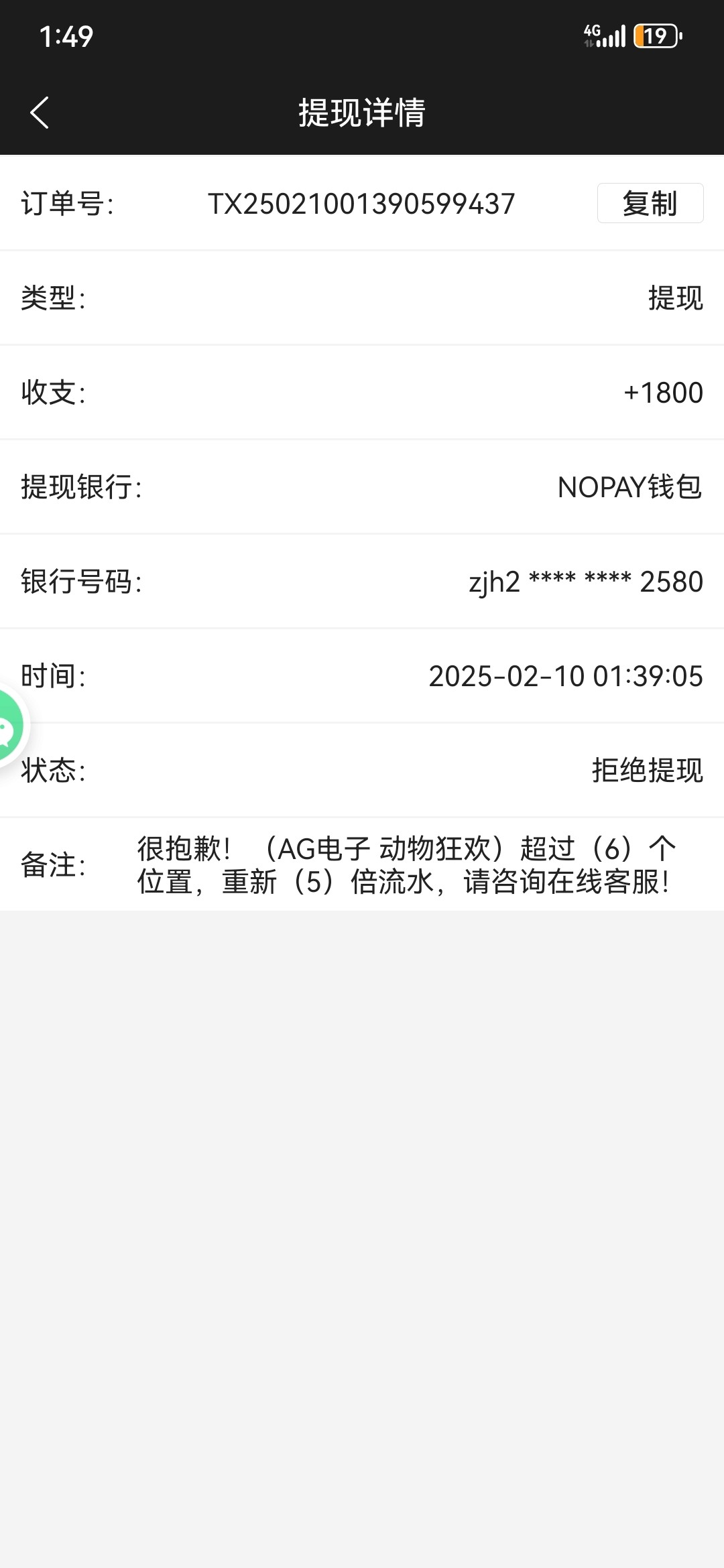Copy the order number with 复制
Viewport: 724px width, 1568px height.
650,203
